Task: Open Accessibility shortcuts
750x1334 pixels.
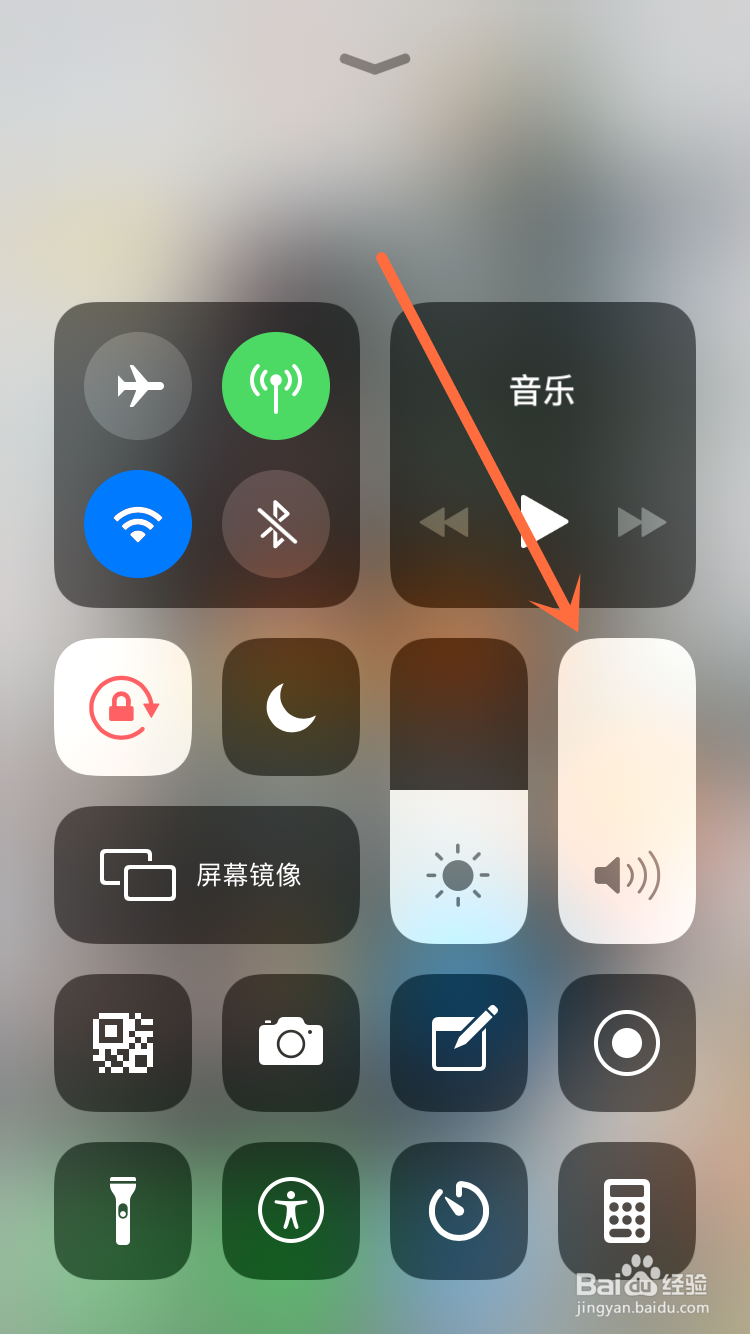Action: coord(290,1211)
